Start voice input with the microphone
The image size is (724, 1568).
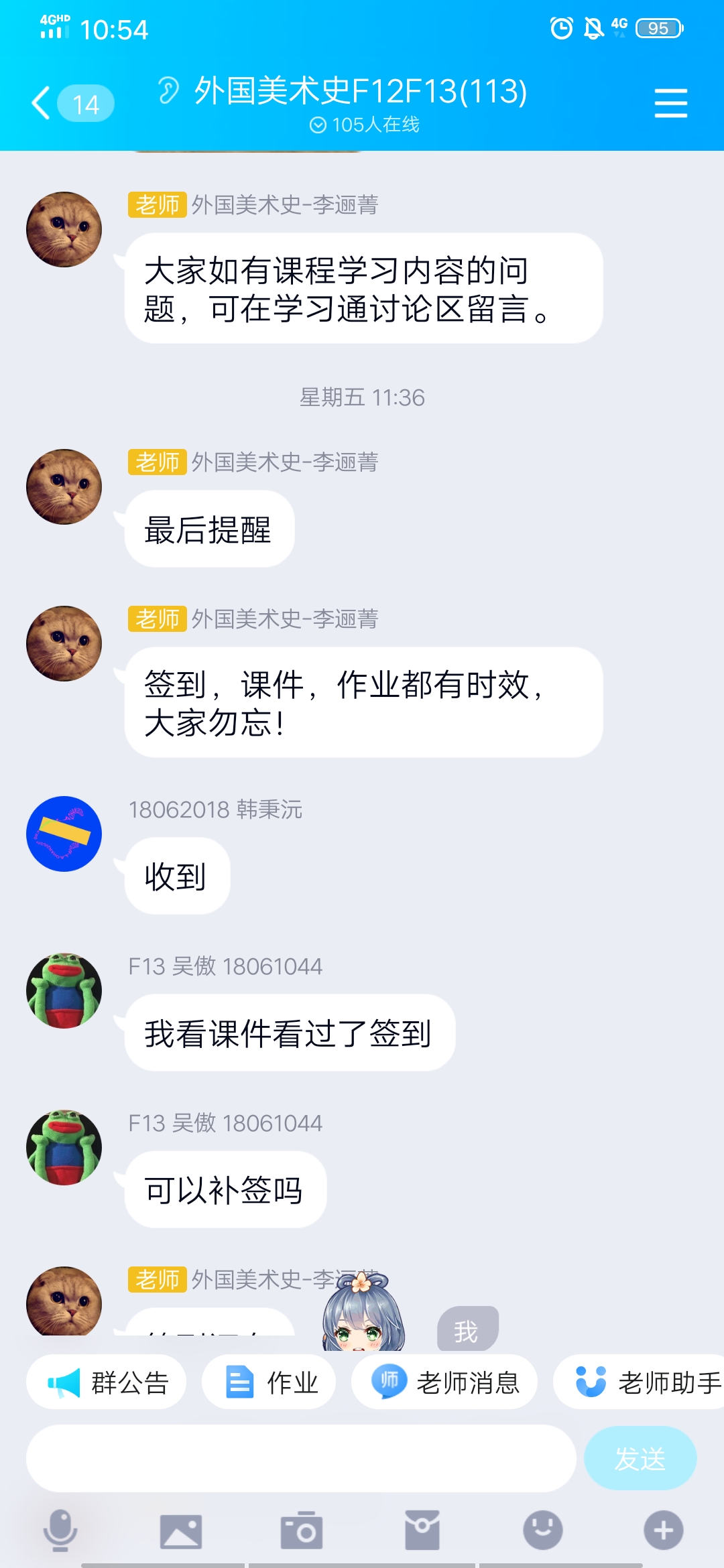60,1530
